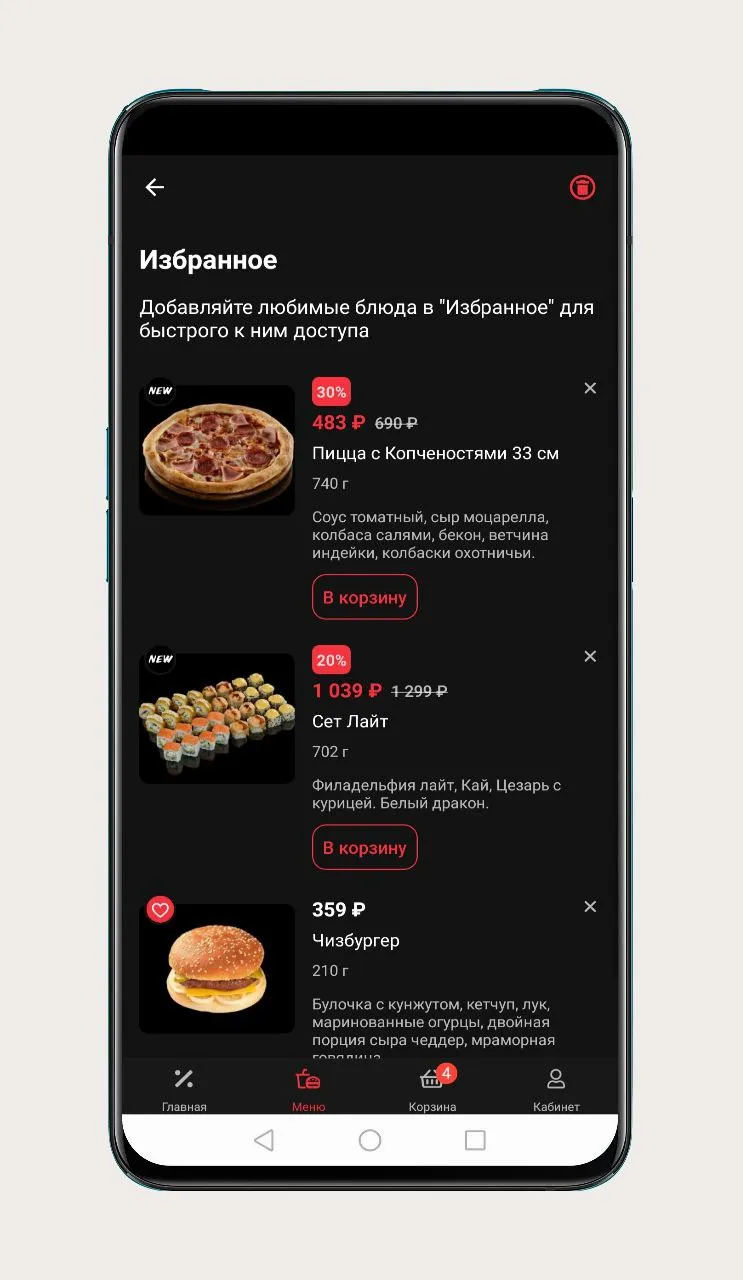Tap the heart icon on Чизбургер
743x1280 pixels.
coord(160,909)
